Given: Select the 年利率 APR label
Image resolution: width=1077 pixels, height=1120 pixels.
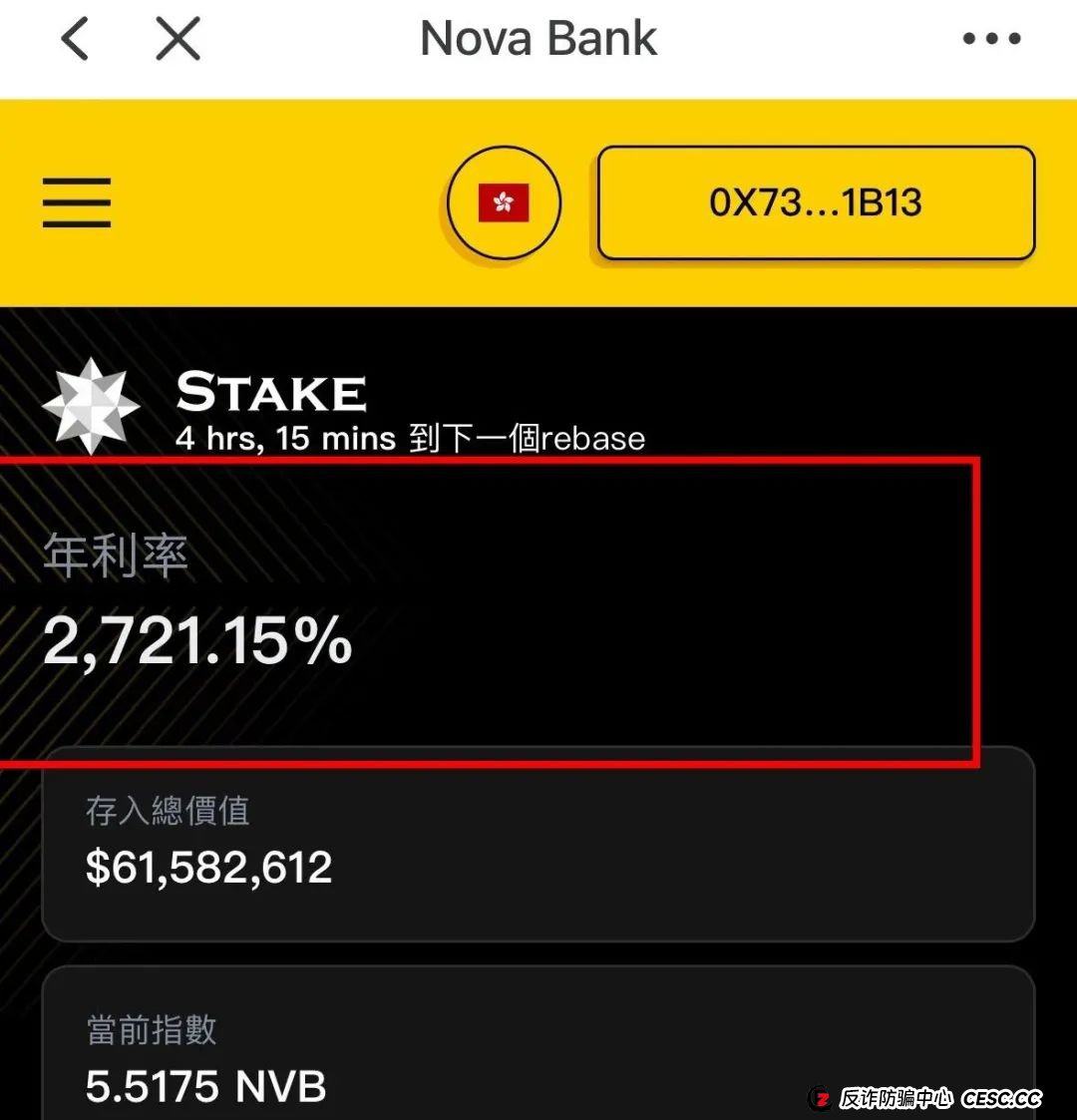Looking at the screenshot, I should pos(116,556).
